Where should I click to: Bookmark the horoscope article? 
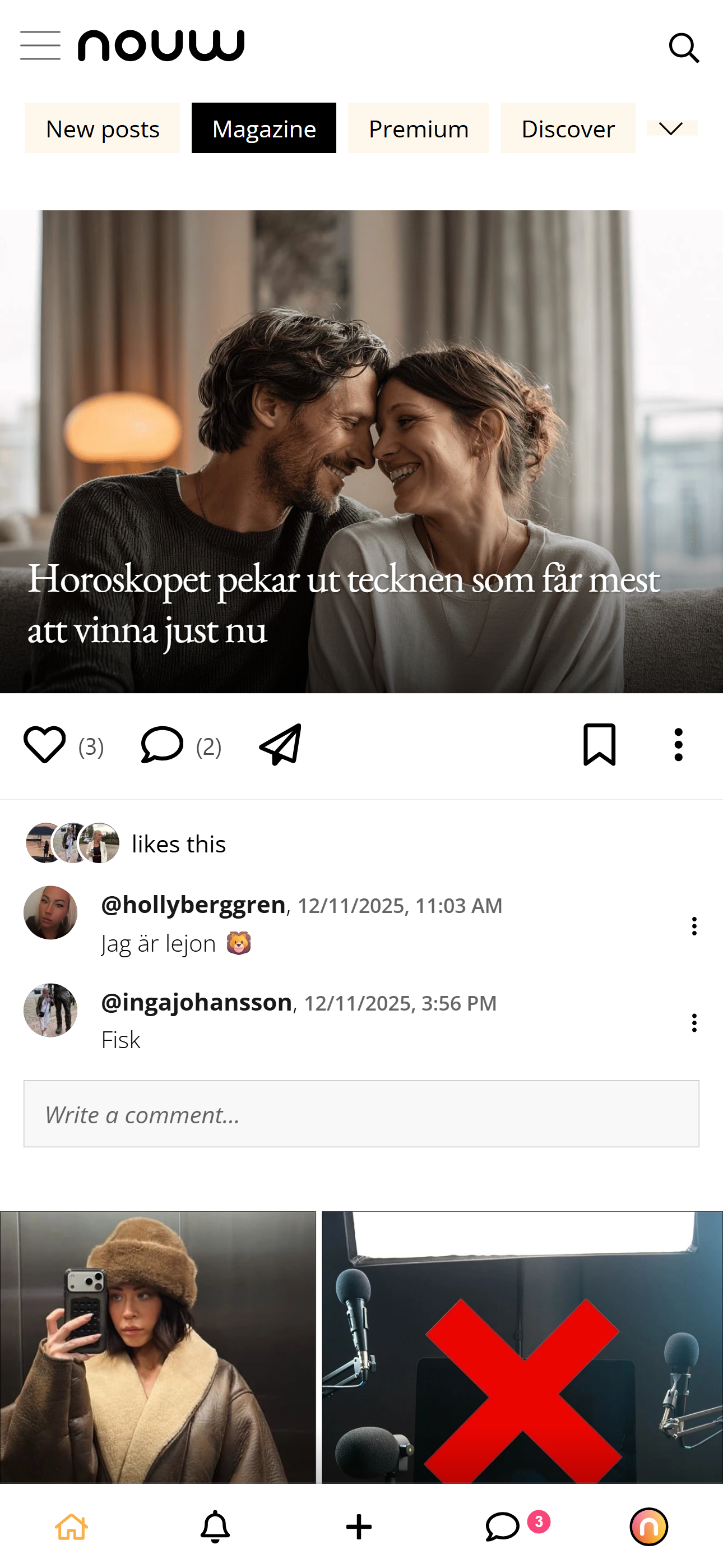[599, 744]
